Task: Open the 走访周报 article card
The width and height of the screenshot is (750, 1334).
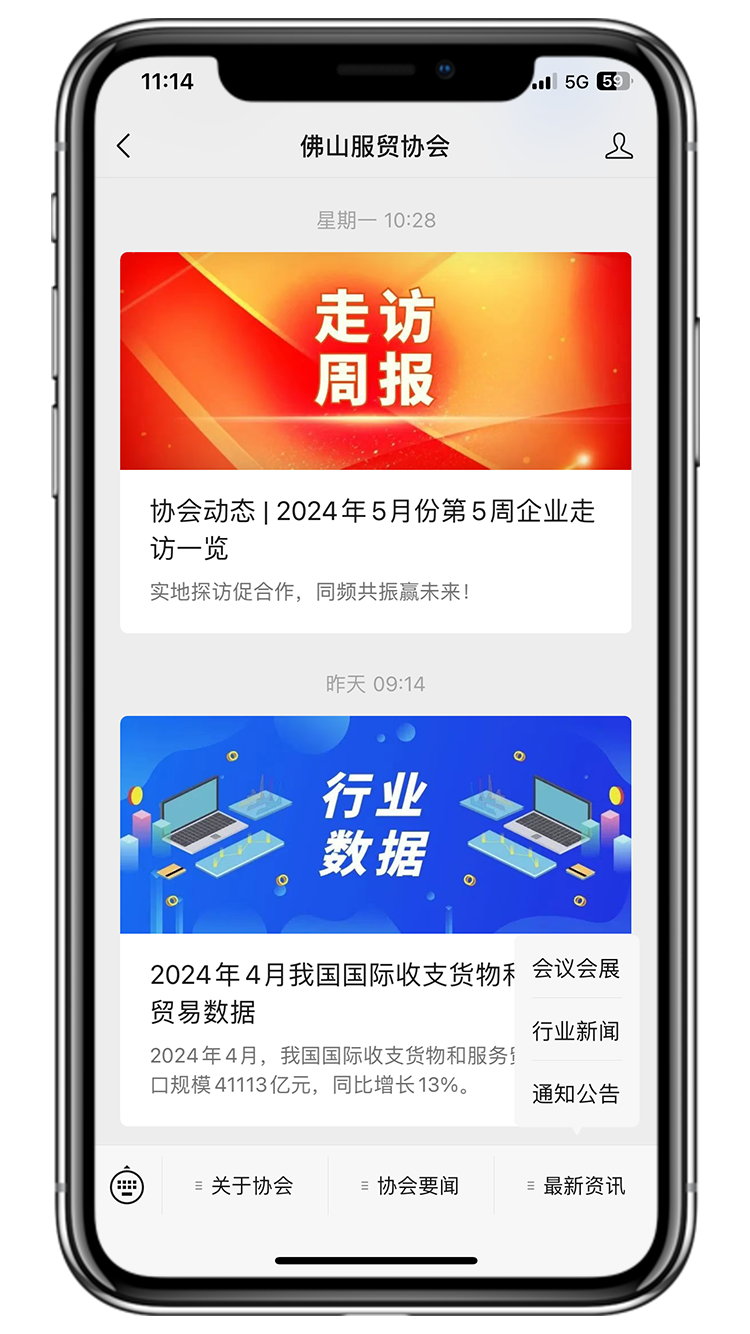Action: coord(375,440)
